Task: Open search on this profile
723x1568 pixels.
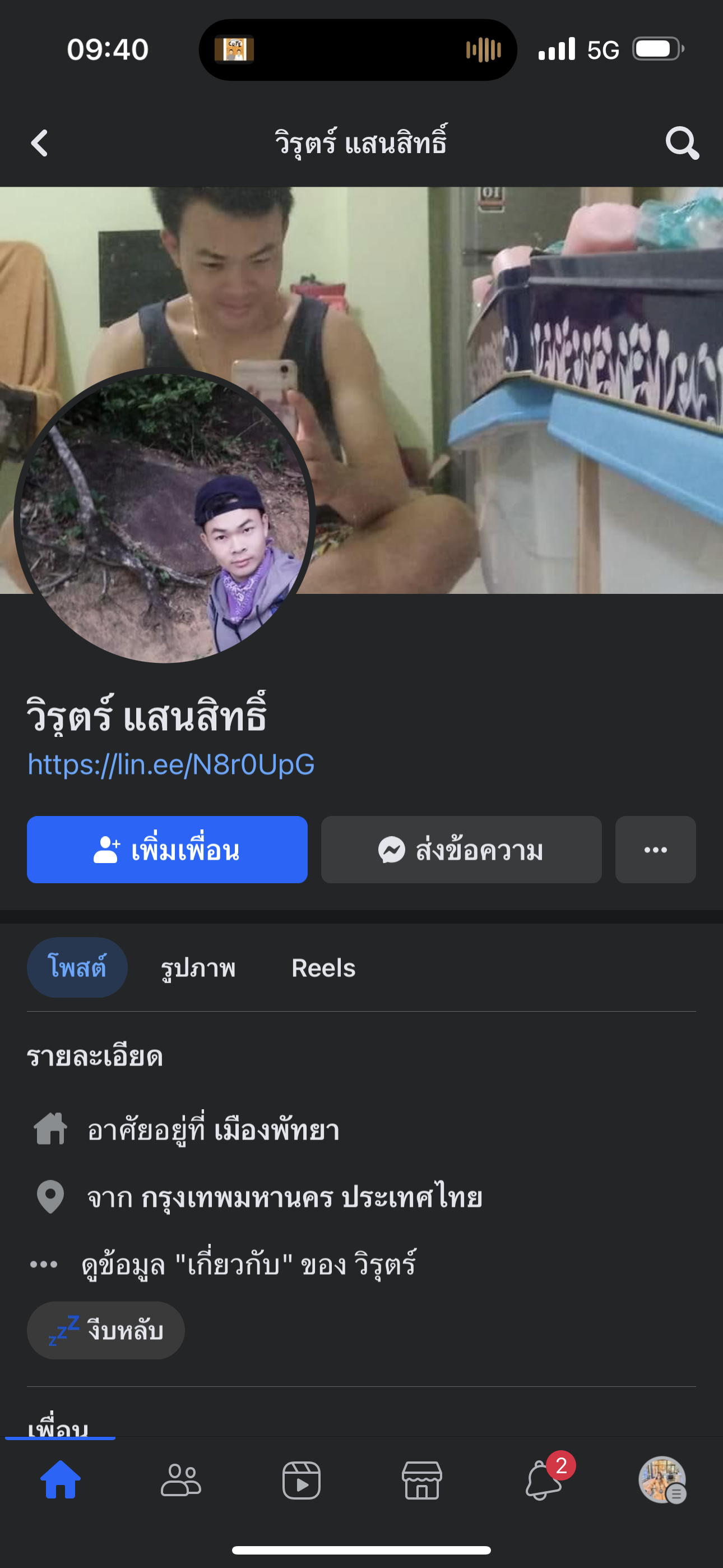Action: (682, 144)
